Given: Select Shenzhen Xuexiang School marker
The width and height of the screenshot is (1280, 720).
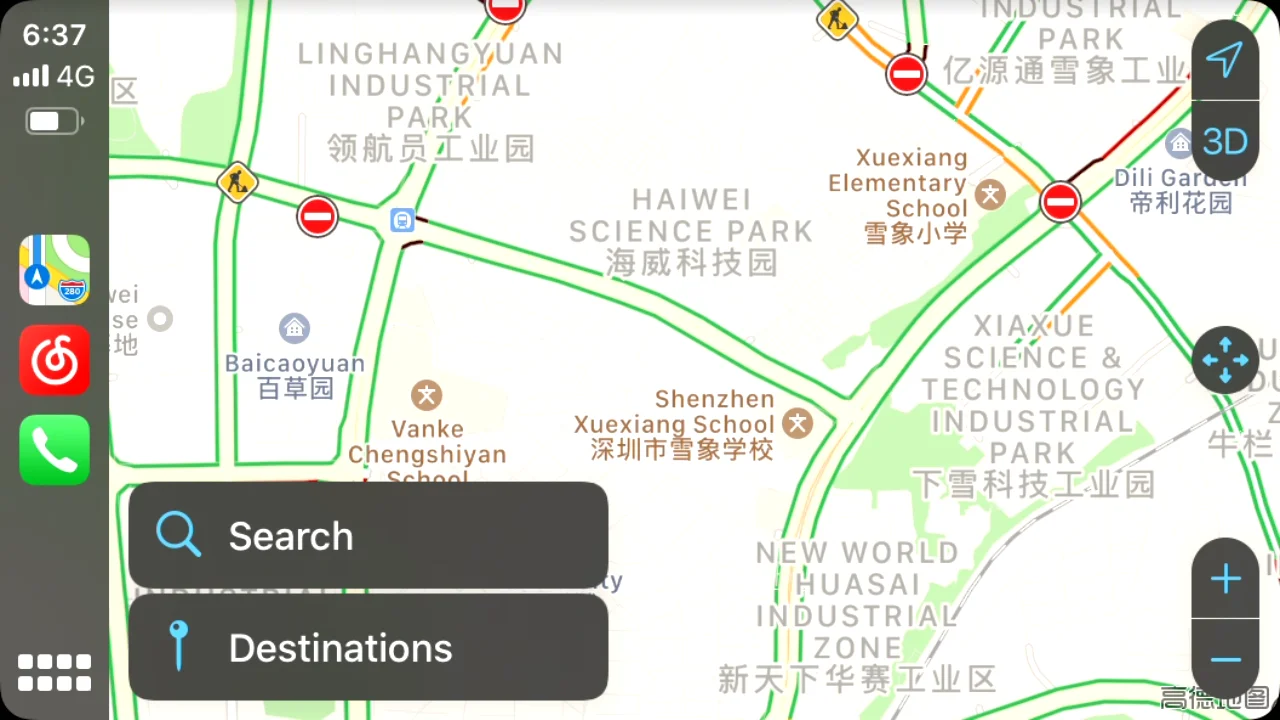Looking at the screenshot, I should [x=797, y=423].
